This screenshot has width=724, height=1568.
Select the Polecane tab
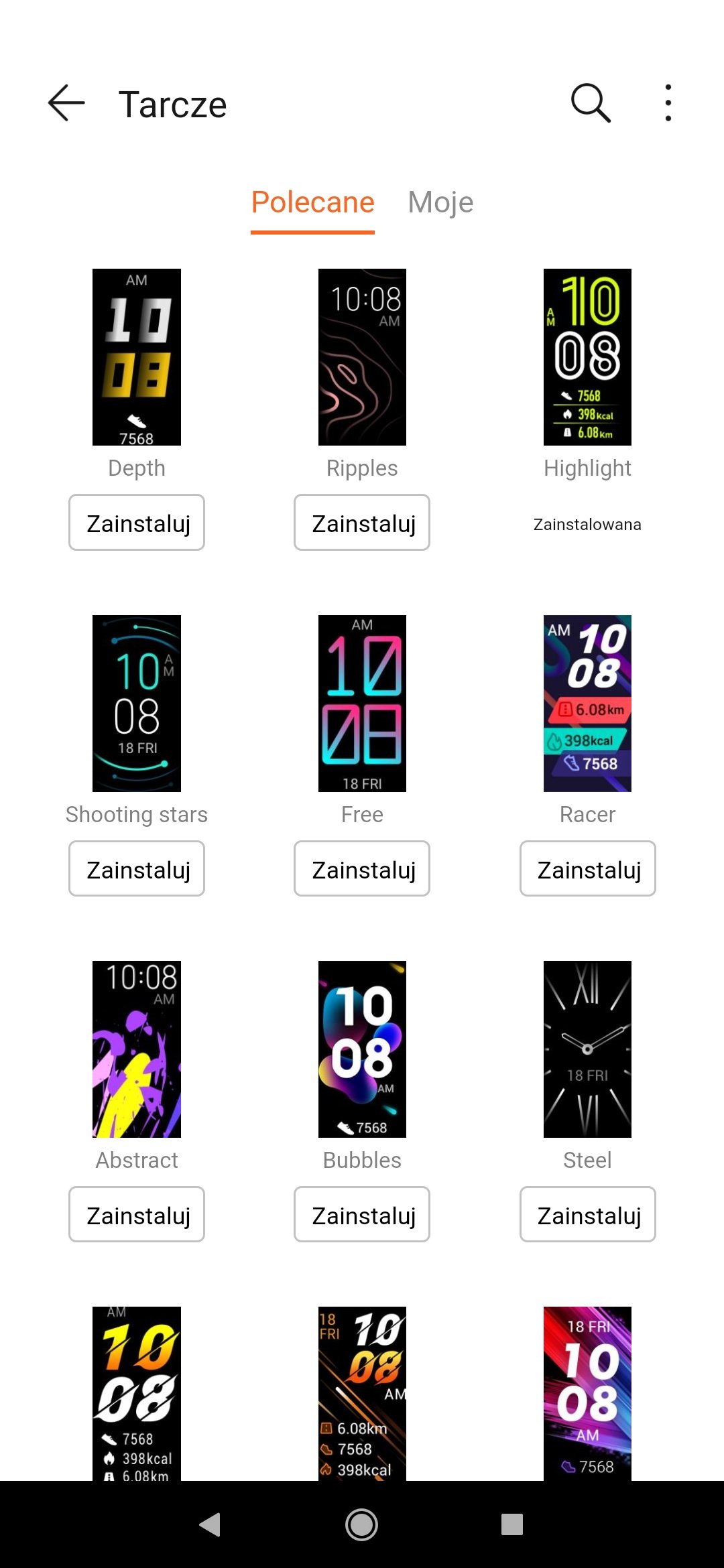[x=312, y=202]
